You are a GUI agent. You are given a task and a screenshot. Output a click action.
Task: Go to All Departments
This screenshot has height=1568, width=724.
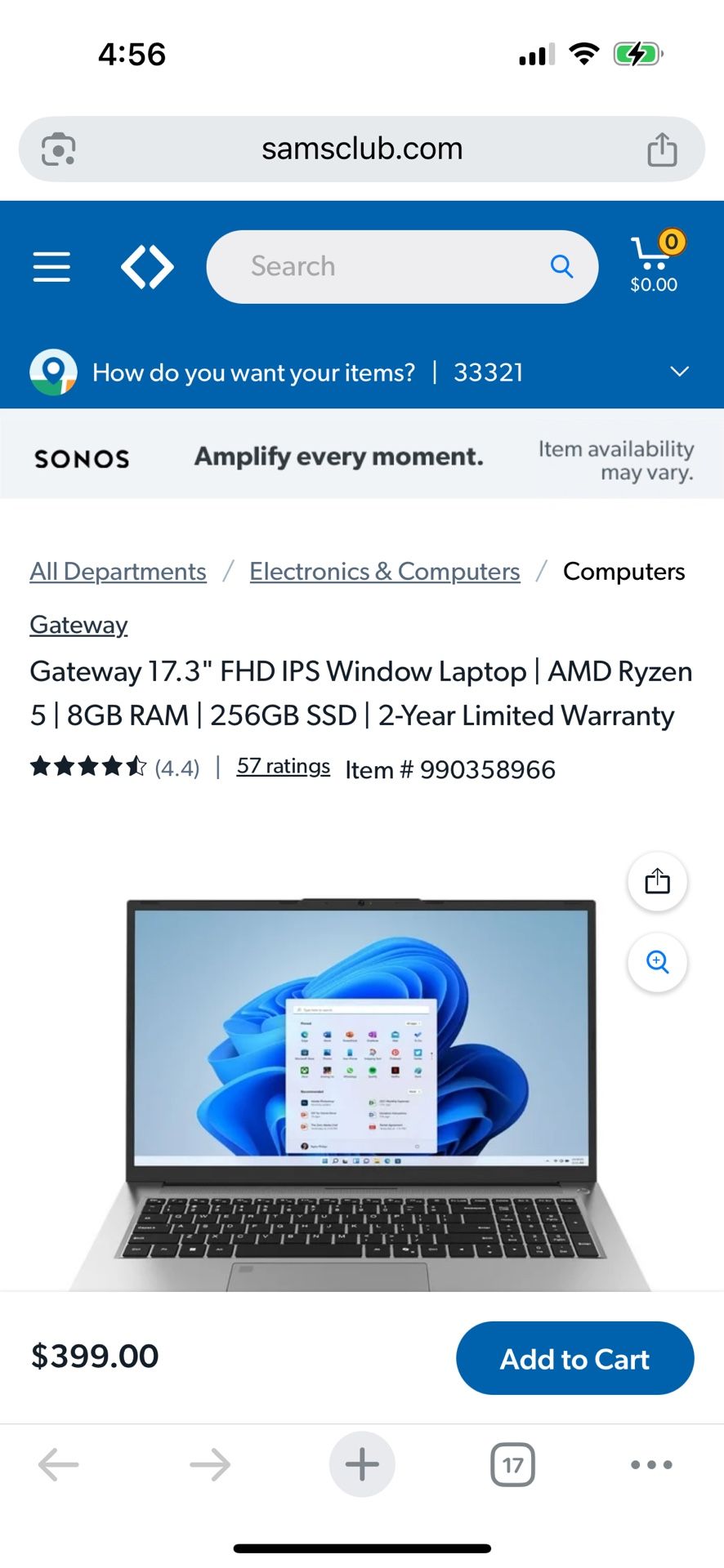pos(118,572)
